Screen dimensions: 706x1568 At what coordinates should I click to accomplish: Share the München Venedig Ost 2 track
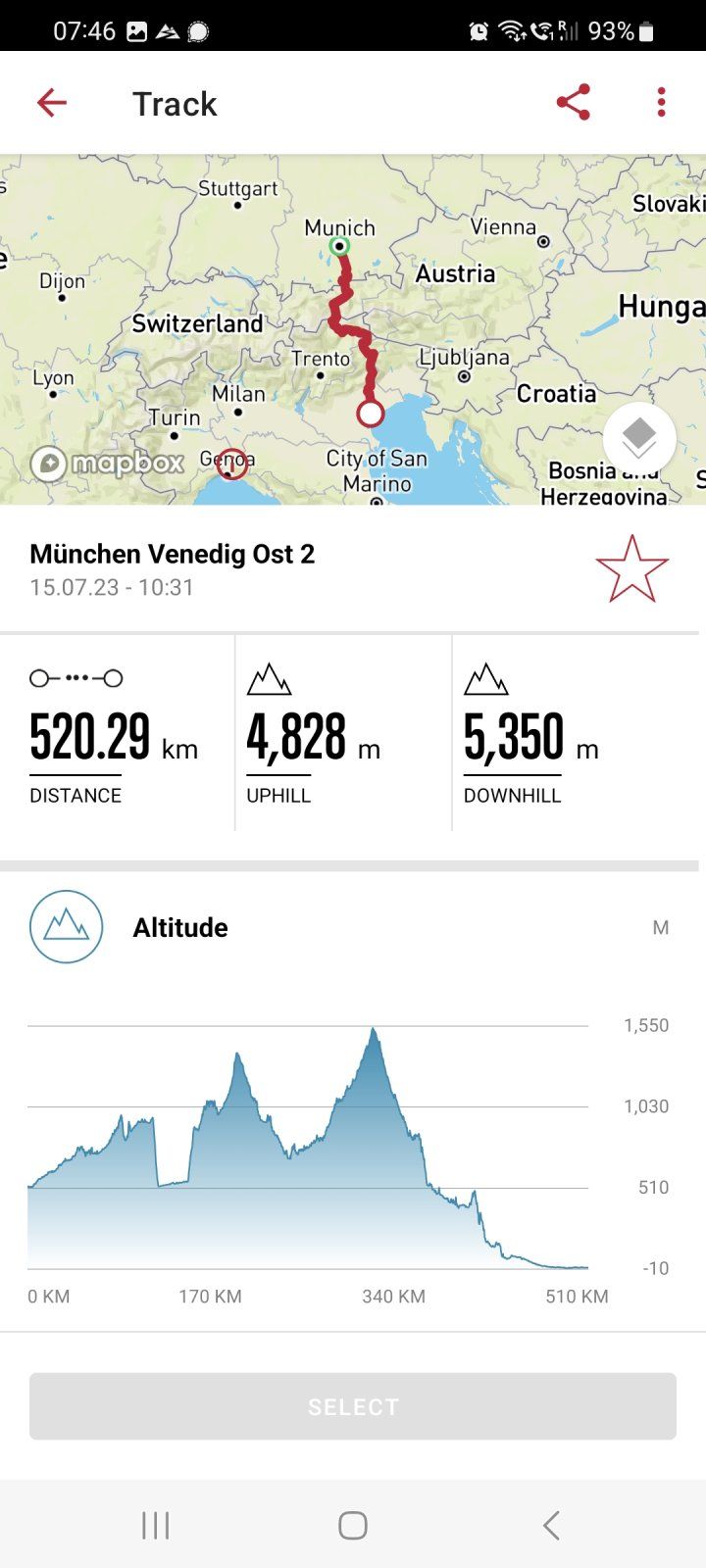point(573,103)
